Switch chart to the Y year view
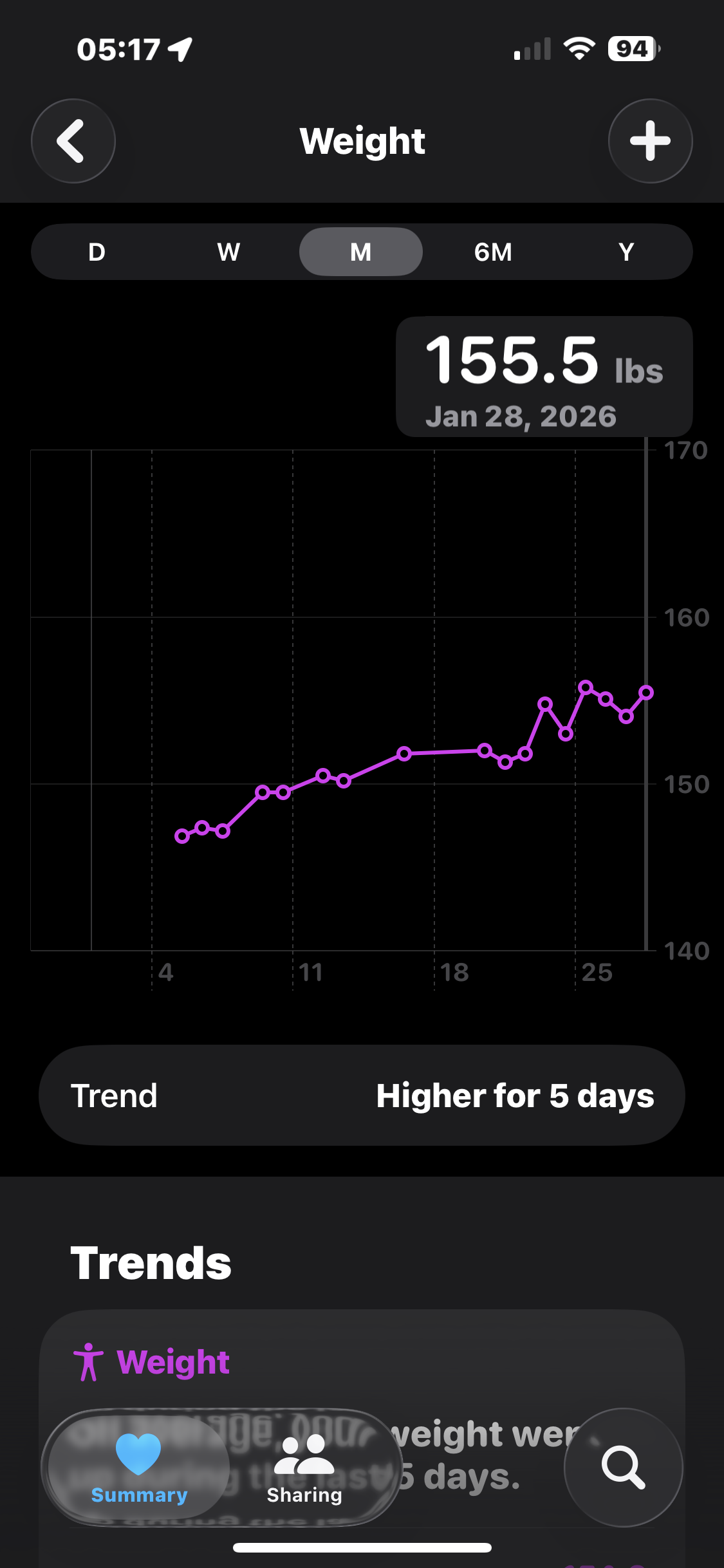The width and height of the screenshot is (724, 1568). [626, 252]
